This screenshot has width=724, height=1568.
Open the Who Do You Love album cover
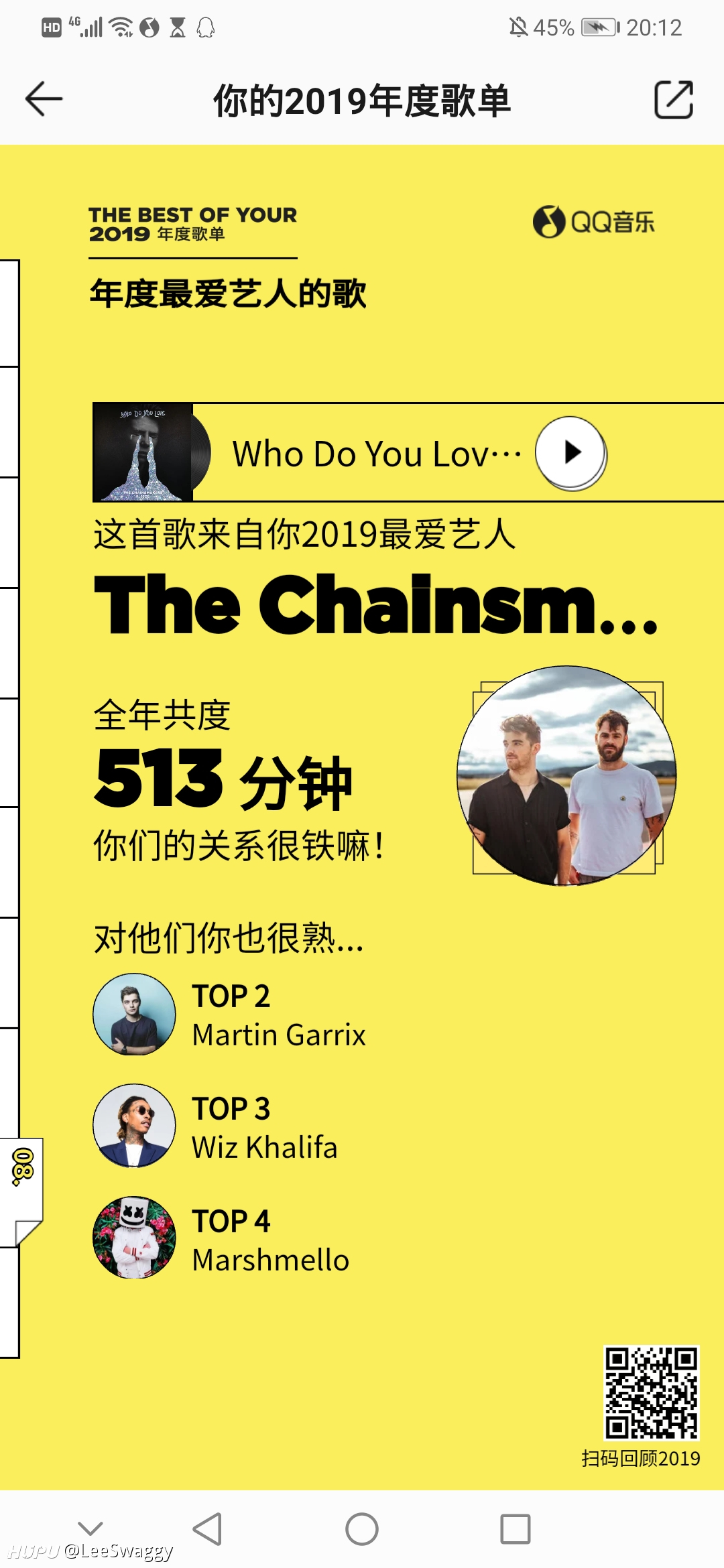143,452
